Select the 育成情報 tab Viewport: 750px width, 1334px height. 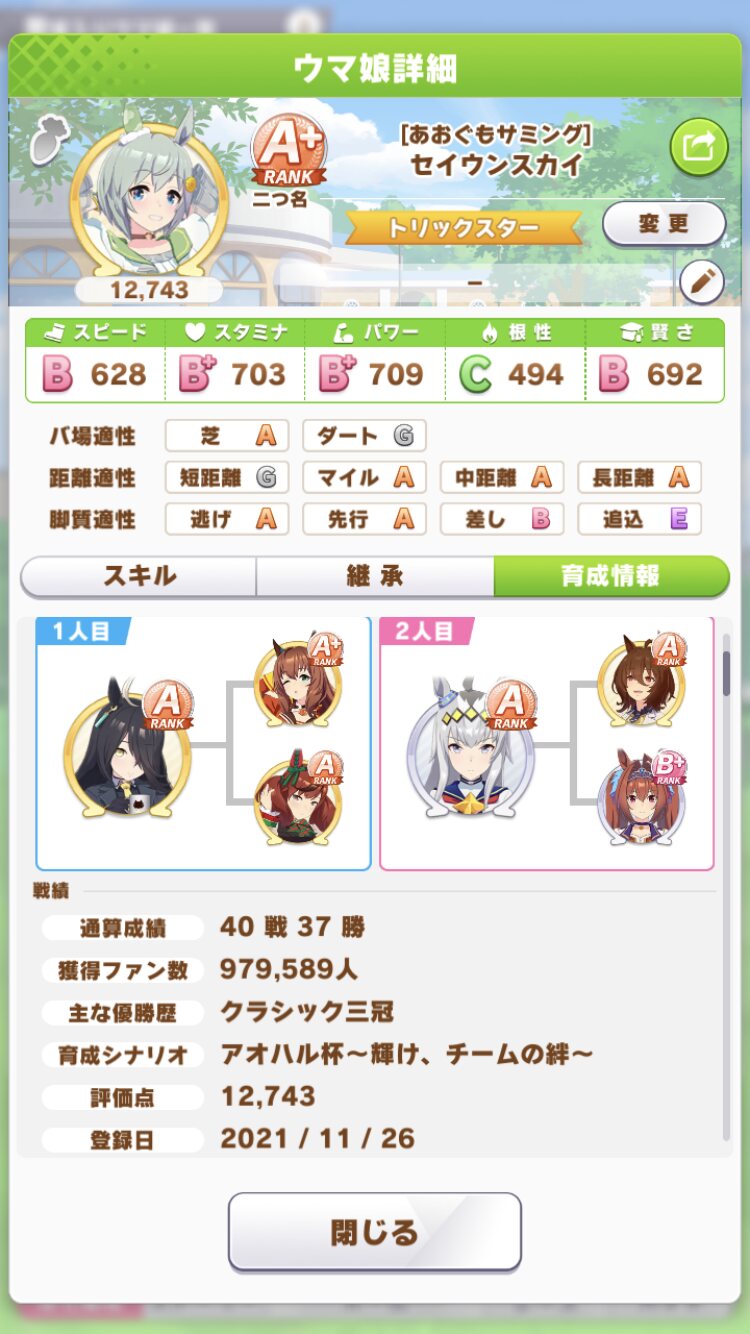pyautogui.click(x=611, y=576)
